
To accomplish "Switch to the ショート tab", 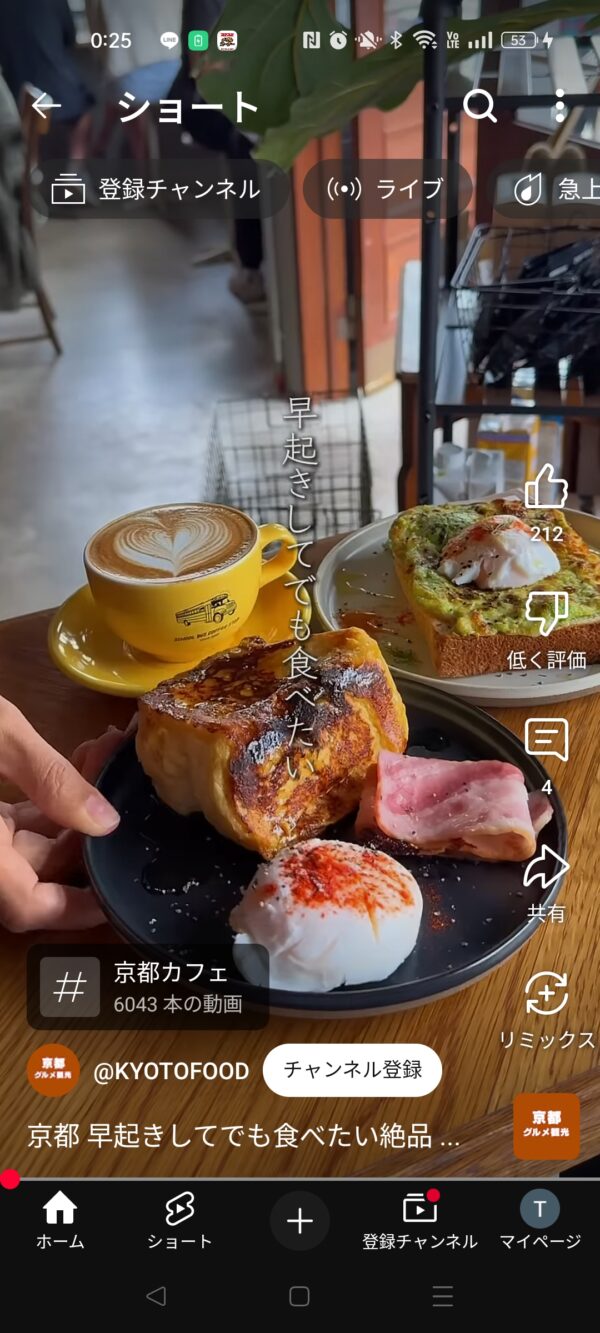I will 180,1221.
